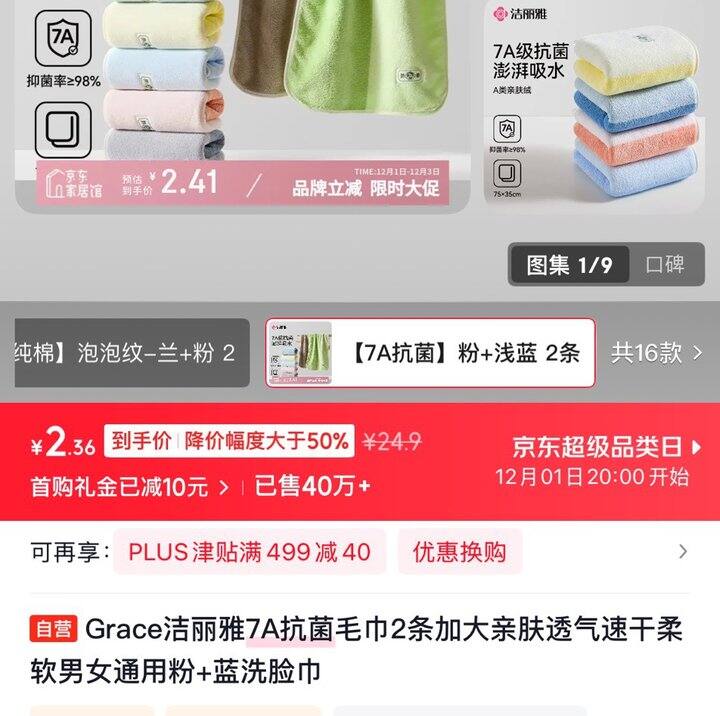View all 共16款 variants
This screenshot has width=720, height=716.
tap(657, 353)
